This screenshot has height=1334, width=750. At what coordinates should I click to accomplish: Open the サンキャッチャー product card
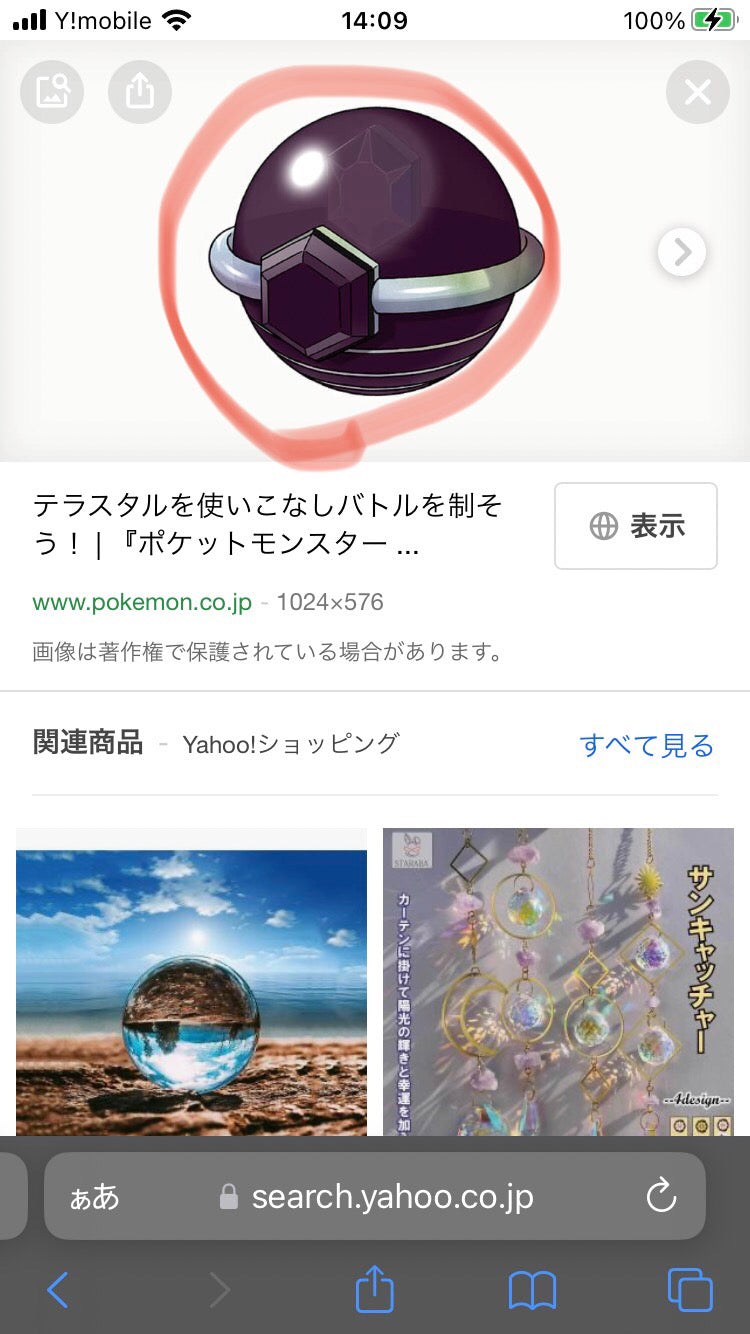(x=558, y=981)
